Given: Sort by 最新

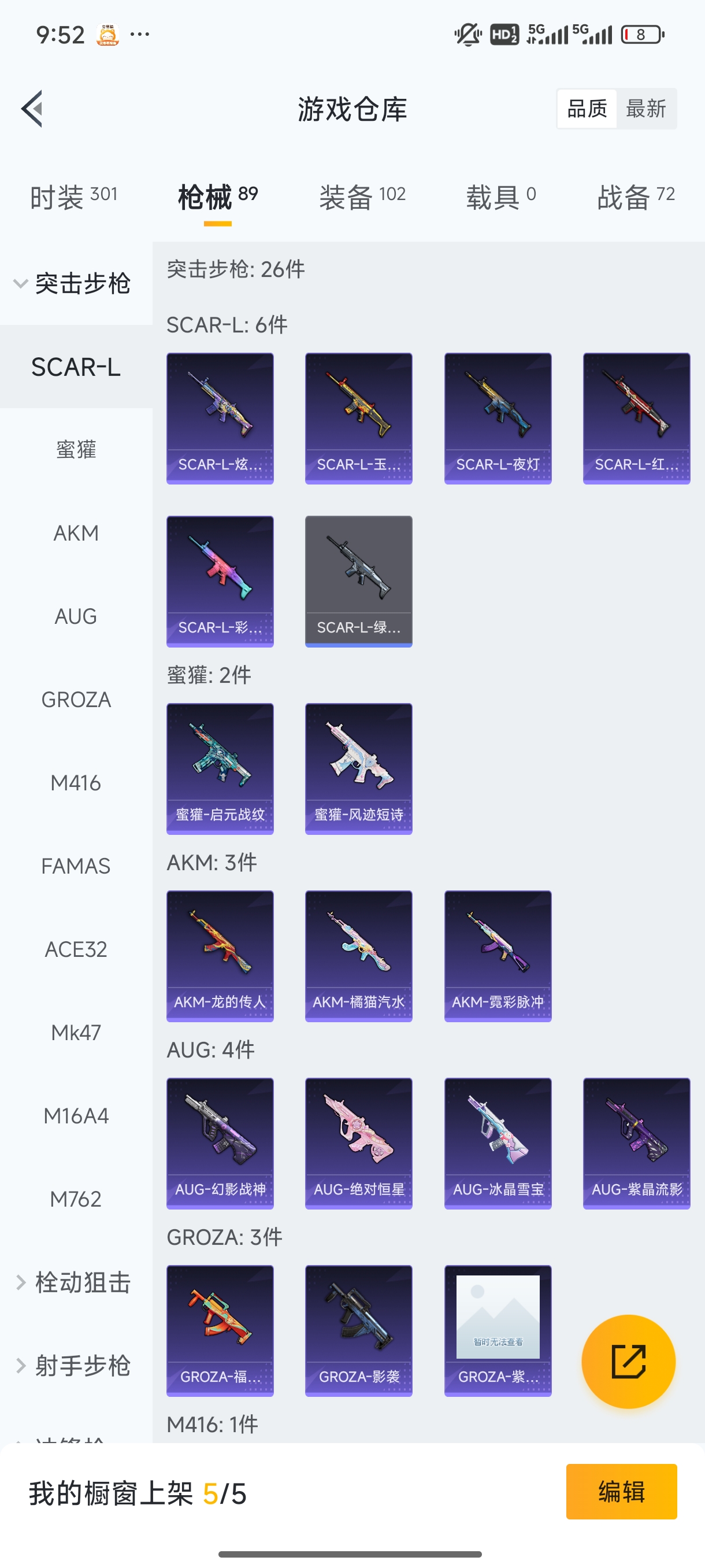Looking at the screenshot, I should [645, 109].
